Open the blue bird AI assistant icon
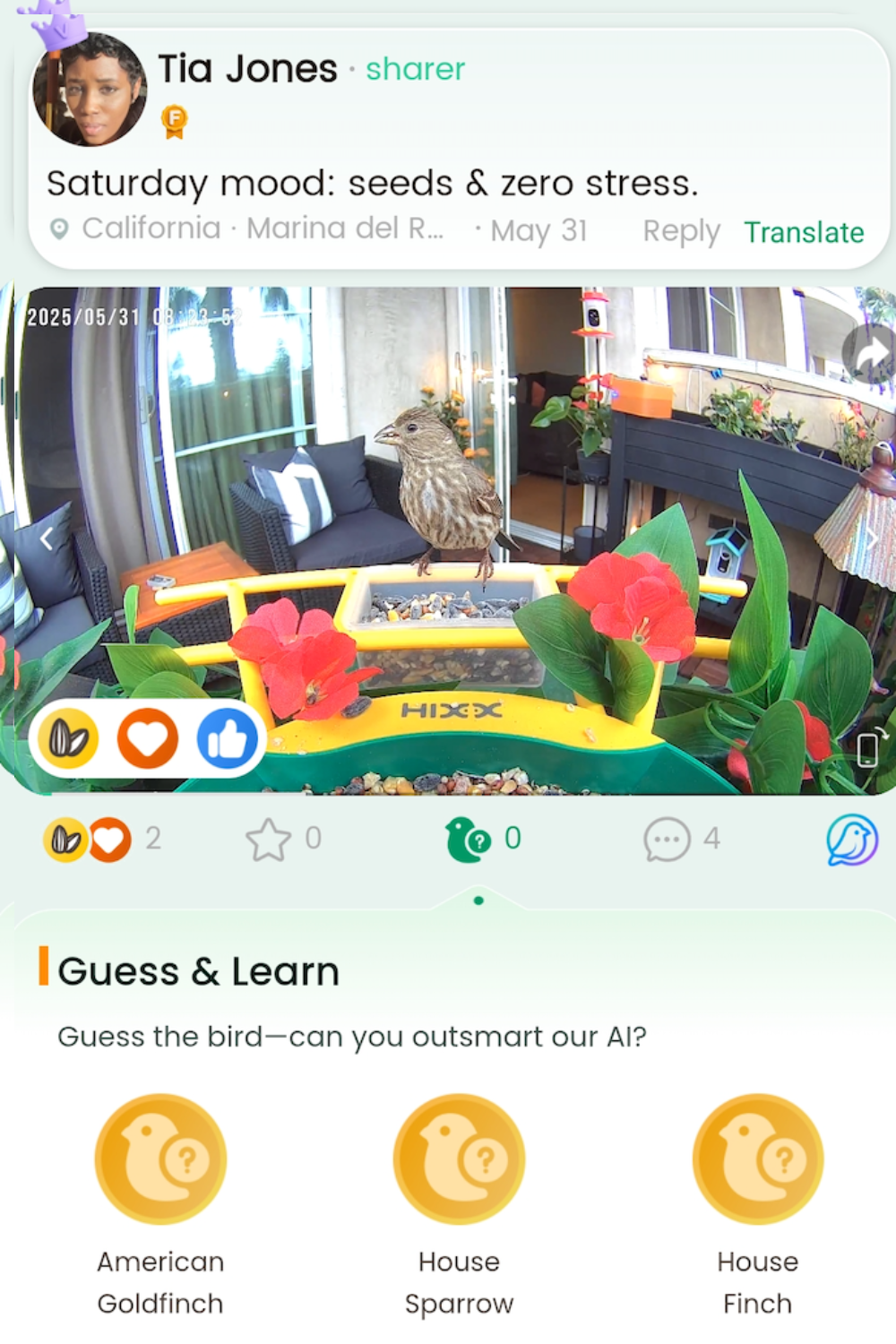The height and width of the screenshot is (1344, 896). pos(851,840)
